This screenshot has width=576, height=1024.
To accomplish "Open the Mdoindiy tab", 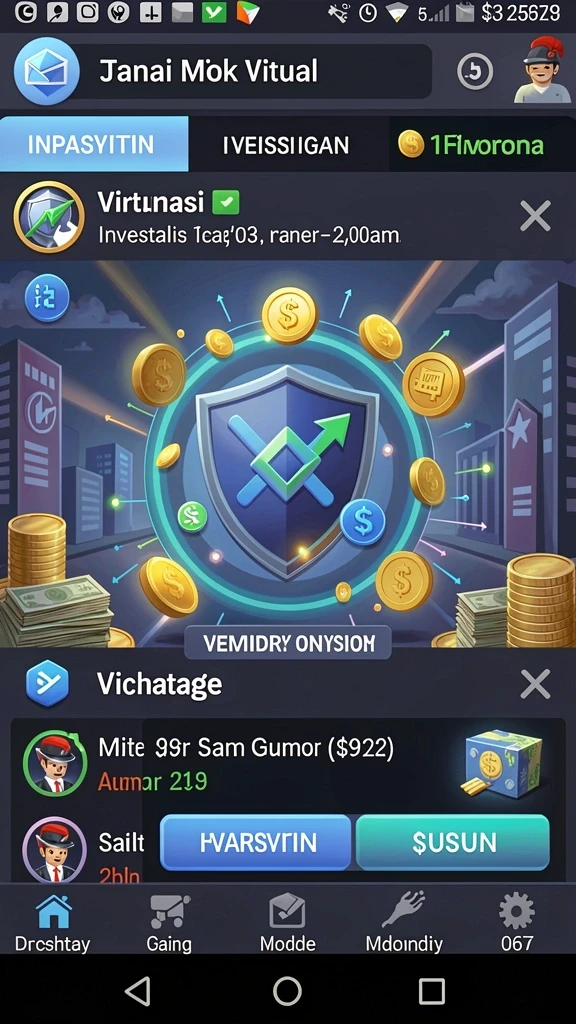I will point(404,921).
